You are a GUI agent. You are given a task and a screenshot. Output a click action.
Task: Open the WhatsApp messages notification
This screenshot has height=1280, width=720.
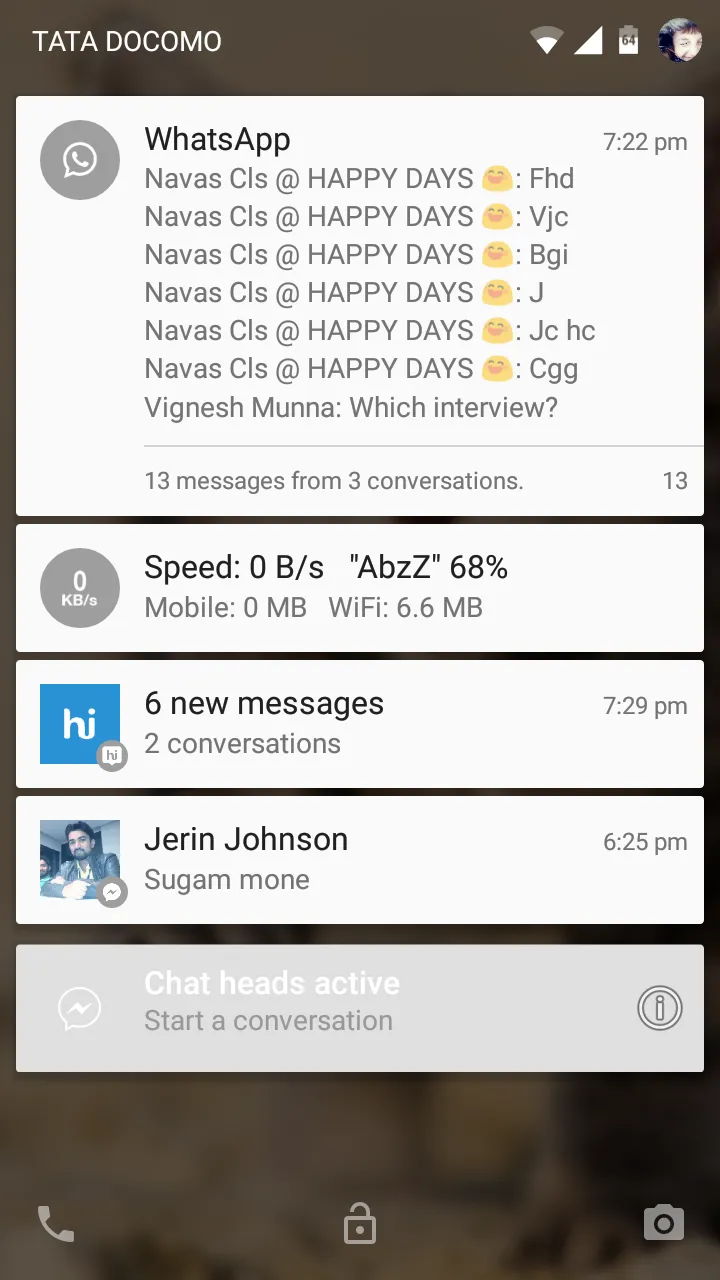360,305
